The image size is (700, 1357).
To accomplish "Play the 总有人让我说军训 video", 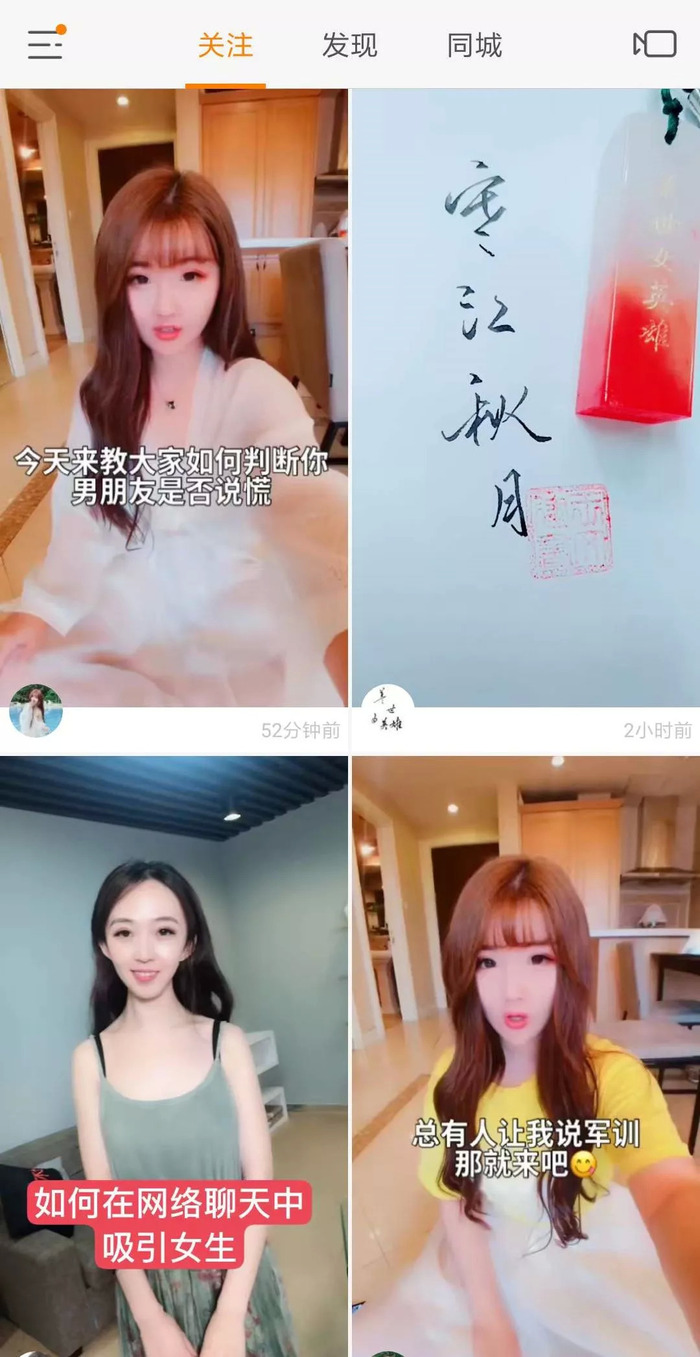I will tap(526, 1050).
